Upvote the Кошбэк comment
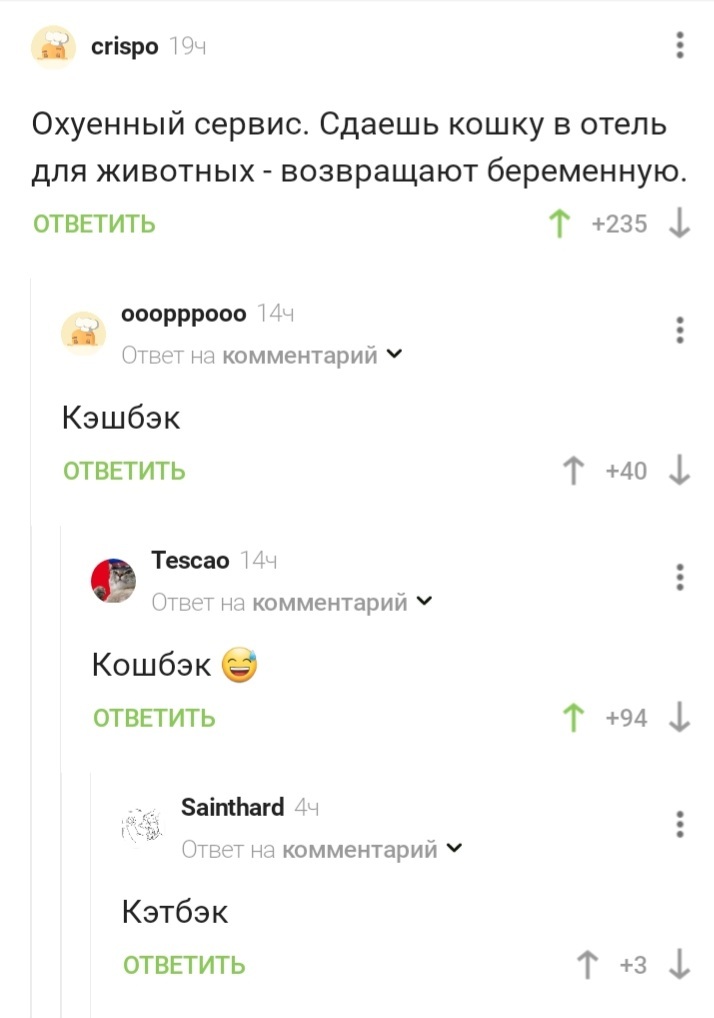This screenshot has height=1018, width=714. point(574,717)
